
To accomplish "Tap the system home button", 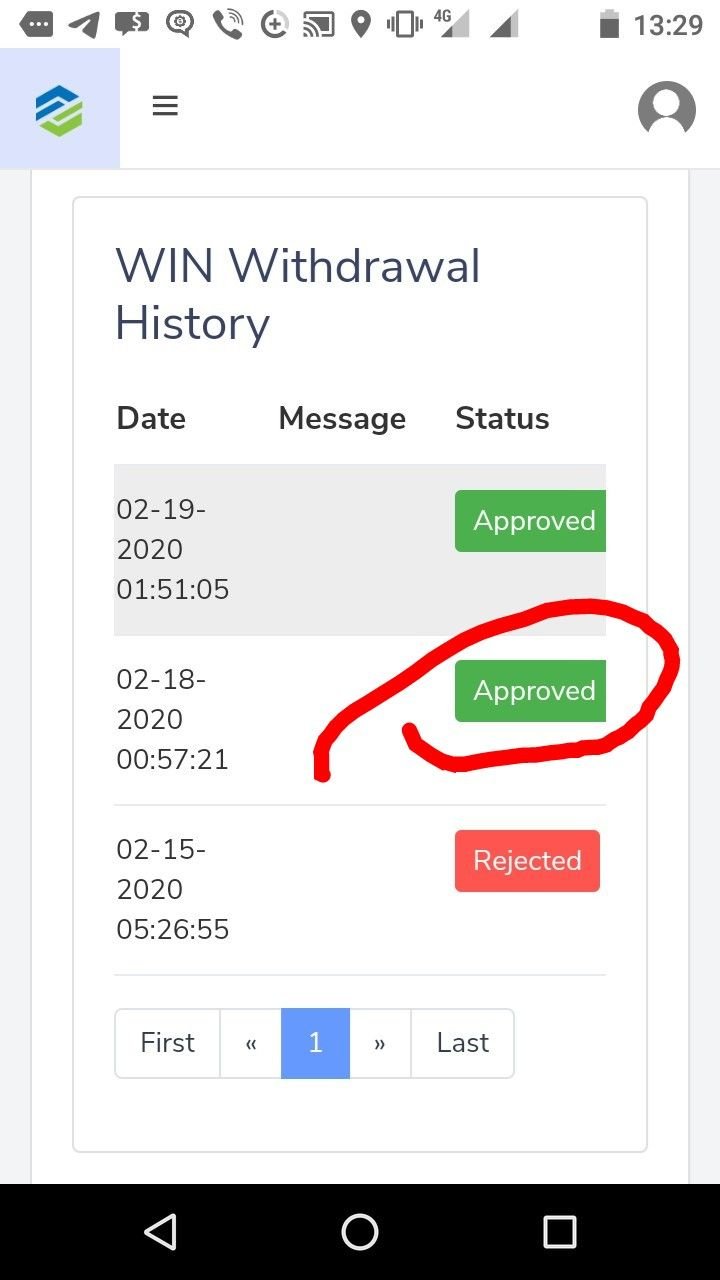I will point(360,1232).
